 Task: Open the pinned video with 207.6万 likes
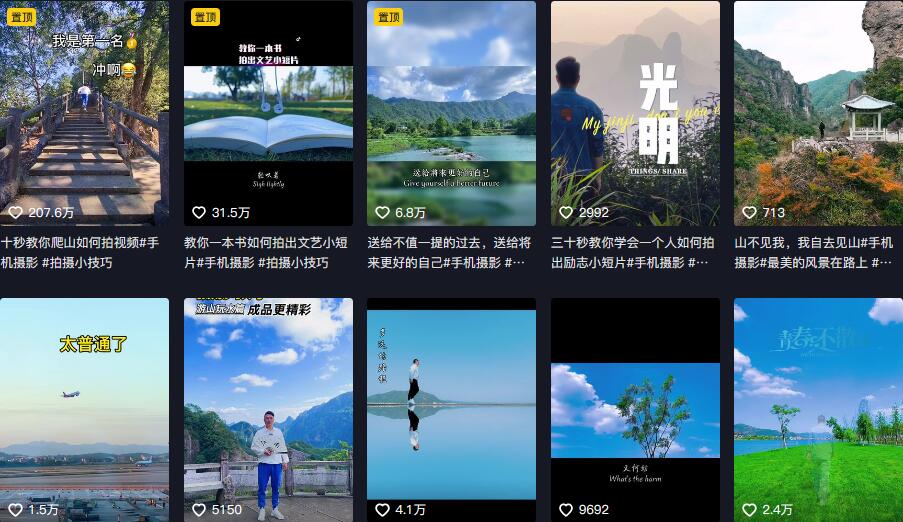84,112
